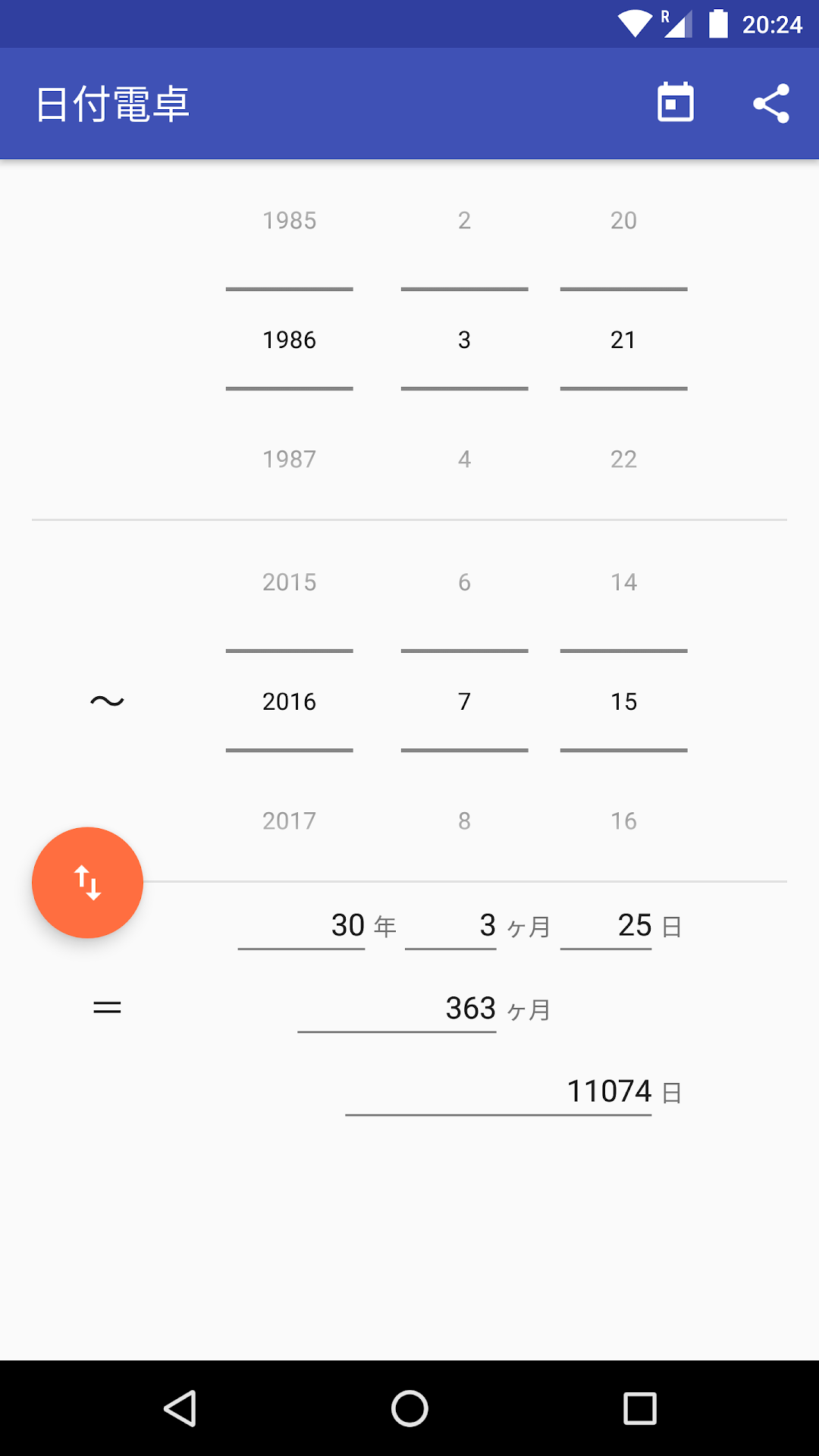Tap the orange swap dates button

[87, 883]
